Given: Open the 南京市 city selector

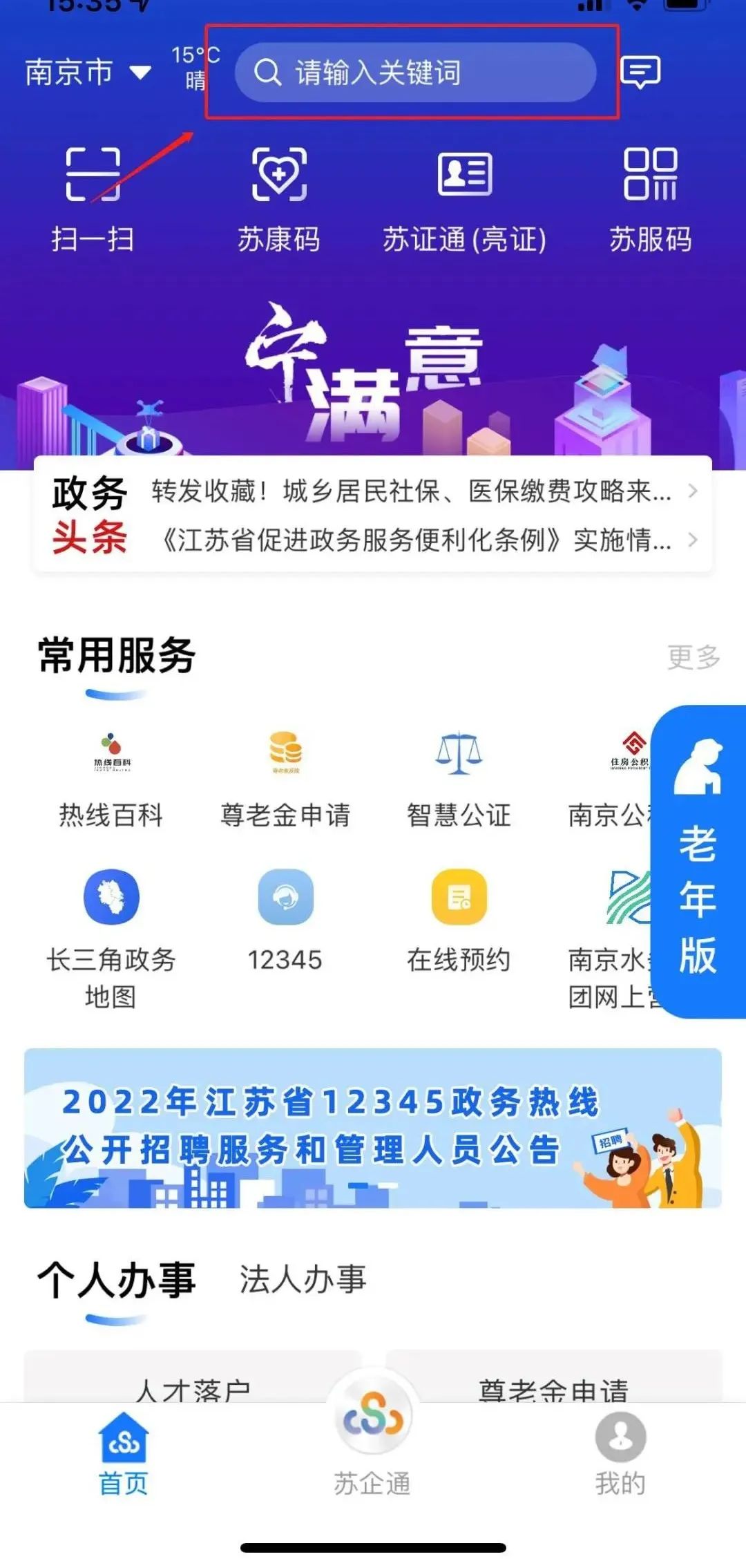Looking at the screenshot, I should [x=88, y=73].
